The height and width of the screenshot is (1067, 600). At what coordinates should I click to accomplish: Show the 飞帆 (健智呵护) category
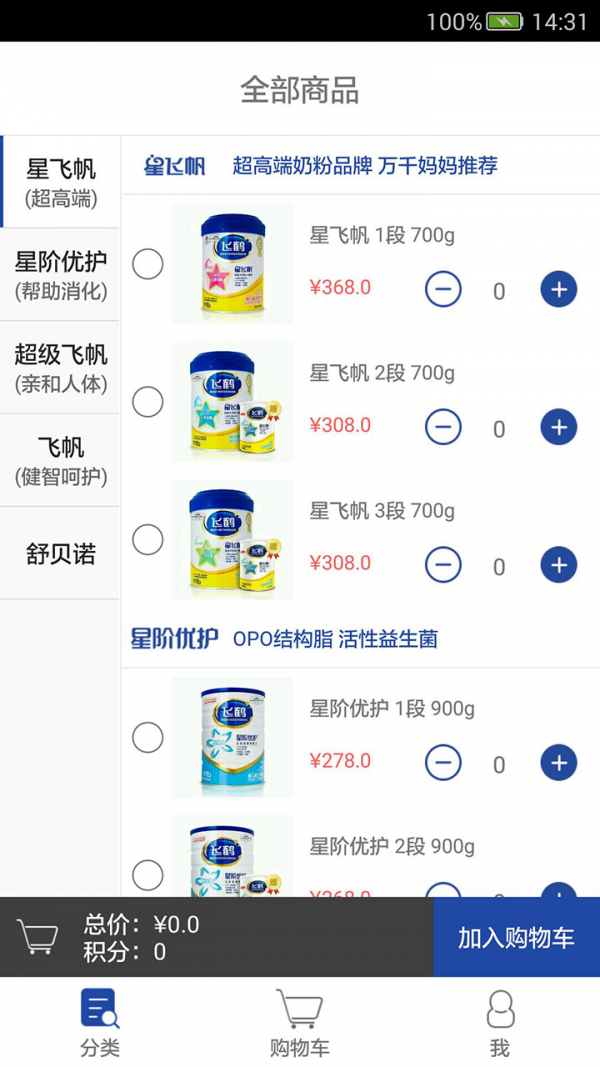tap(60, 460)
